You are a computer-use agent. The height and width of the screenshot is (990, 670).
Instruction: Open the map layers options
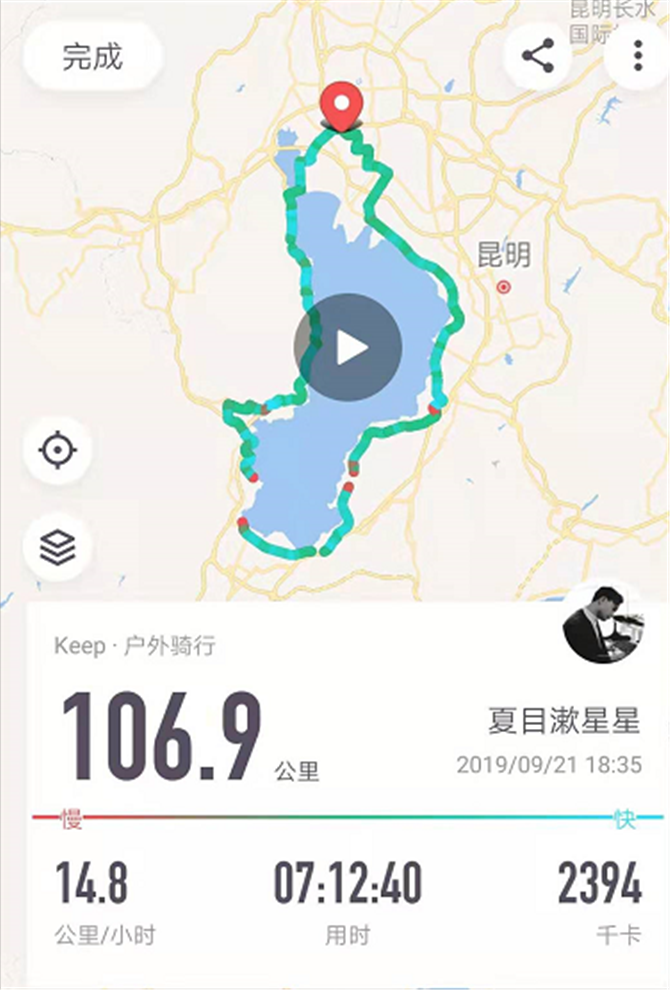click(x=58, y=546)
